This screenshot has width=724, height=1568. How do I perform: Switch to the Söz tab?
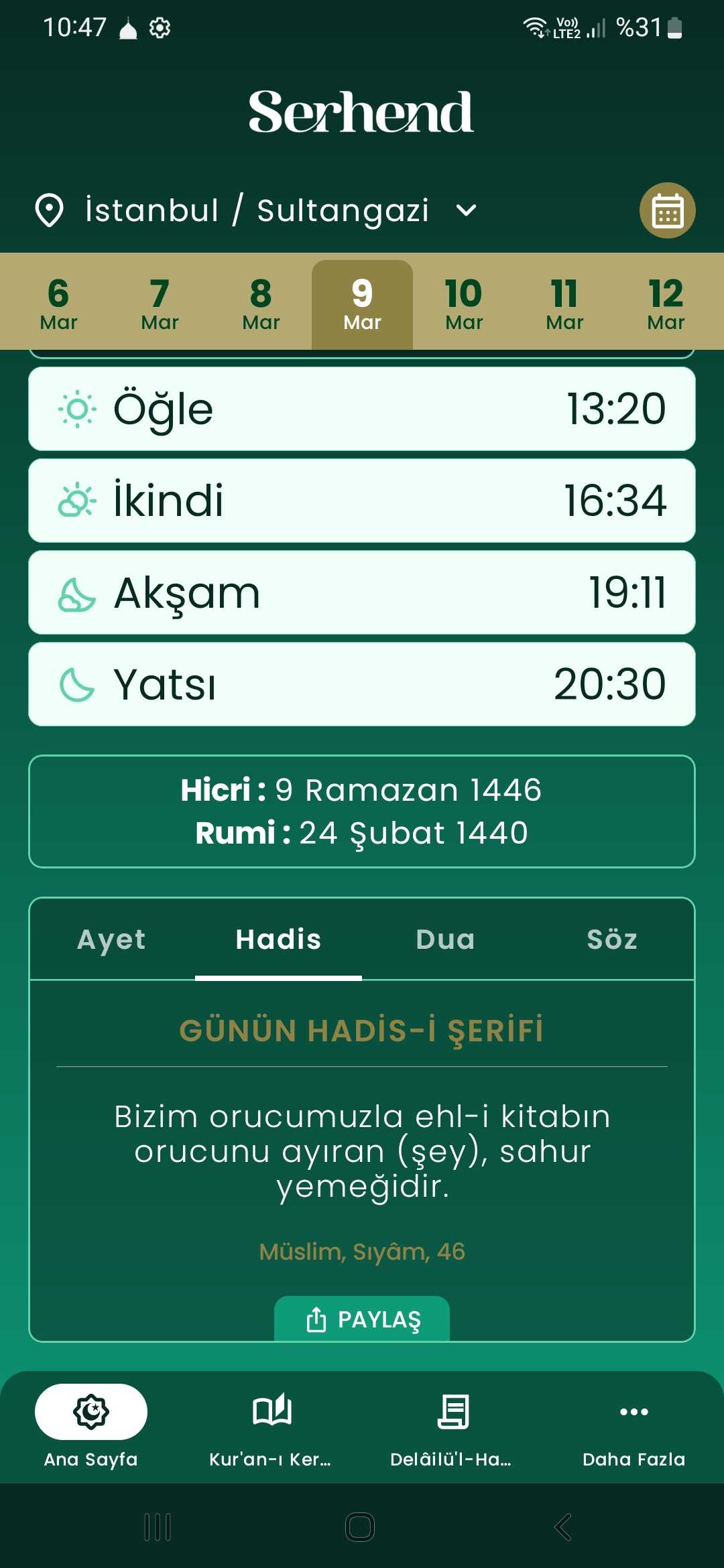coord(611,939)
